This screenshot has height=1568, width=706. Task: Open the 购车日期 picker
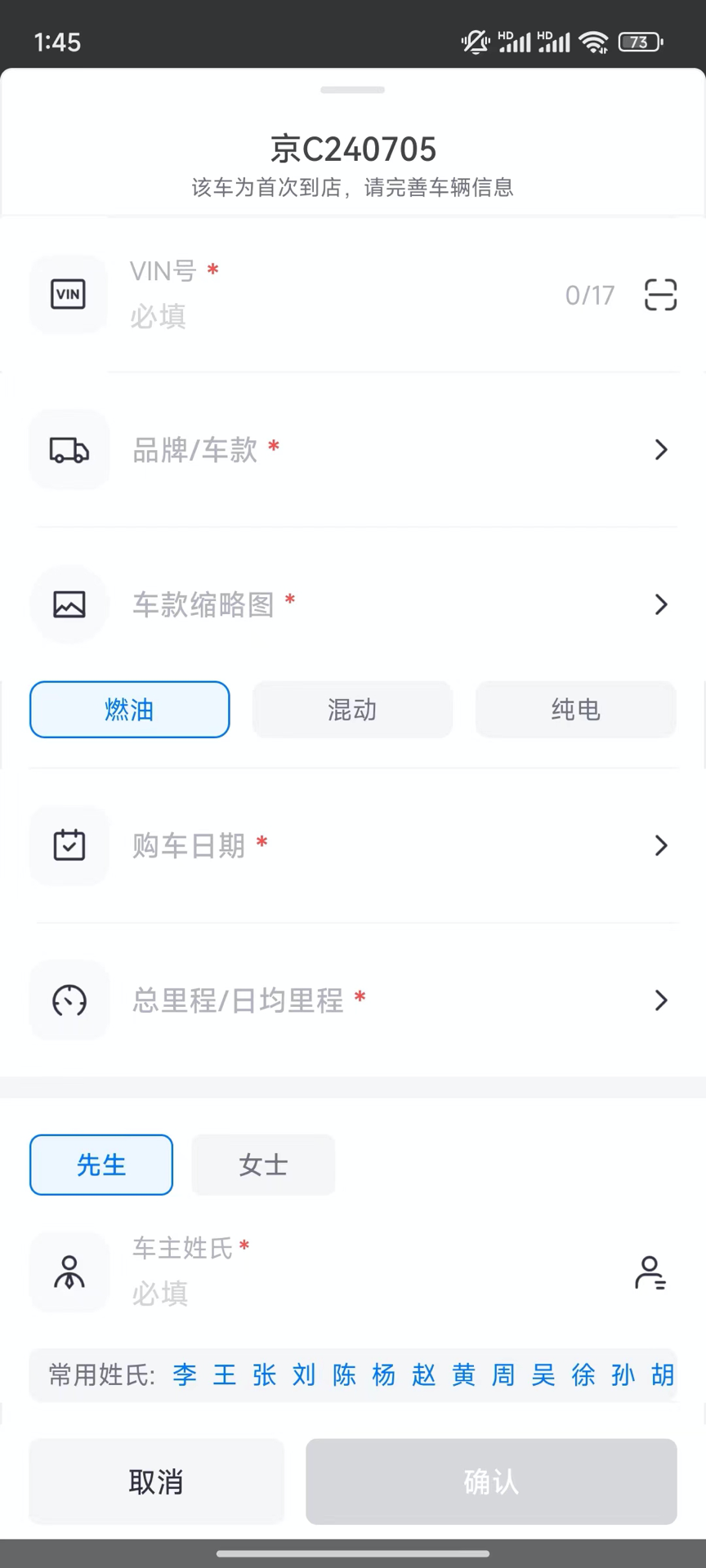pyautogui.click(x=353, y=845)
